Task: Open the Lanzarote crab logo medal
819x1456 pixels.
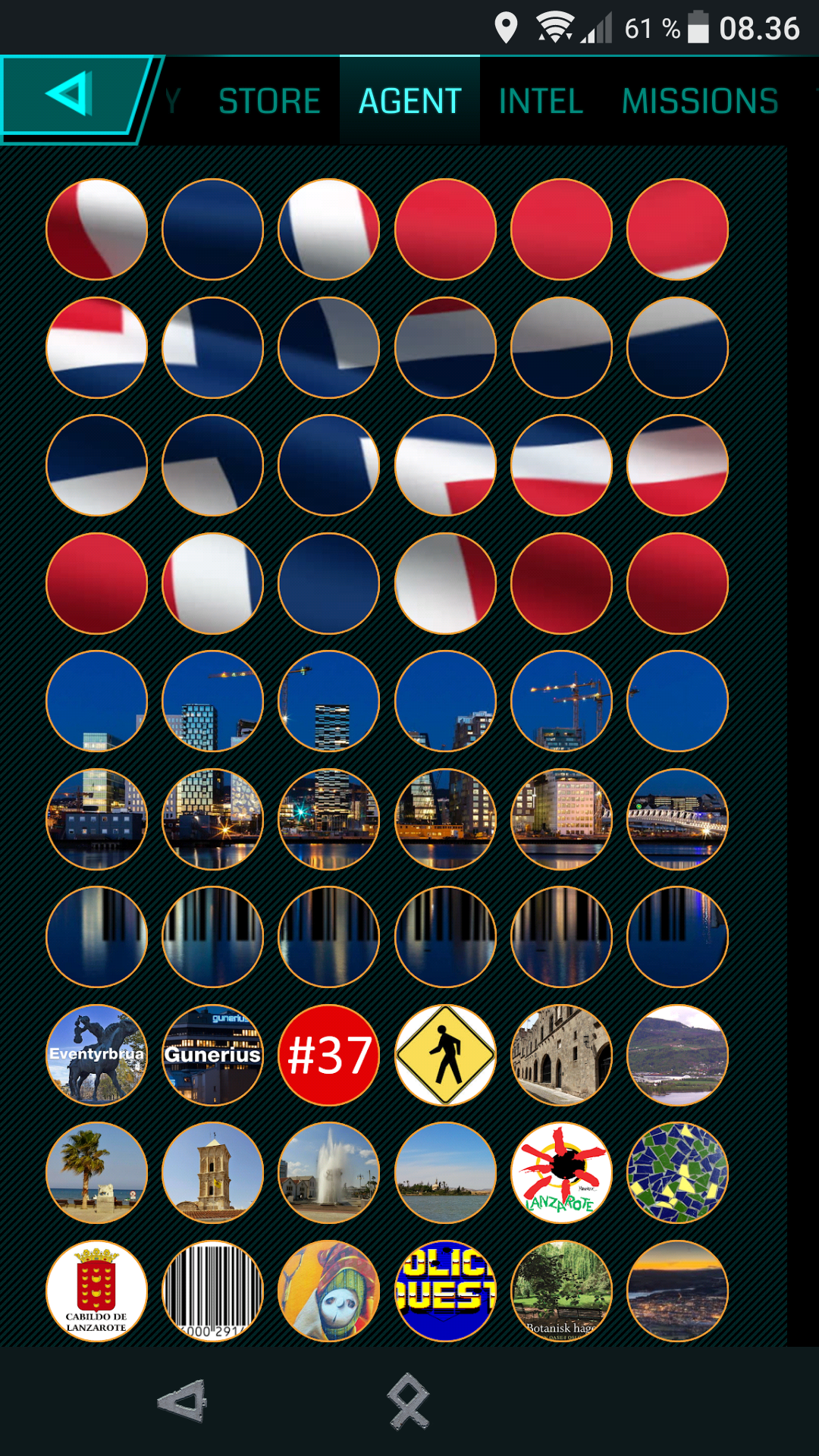Action: tap(562, 1172)
